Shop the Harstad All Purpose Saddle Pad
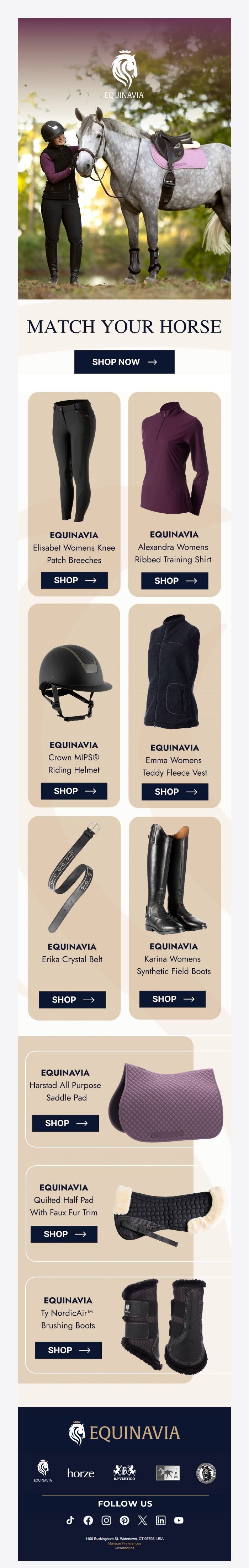Screen dimensions: 249x1568 (x=66, y=1123)
